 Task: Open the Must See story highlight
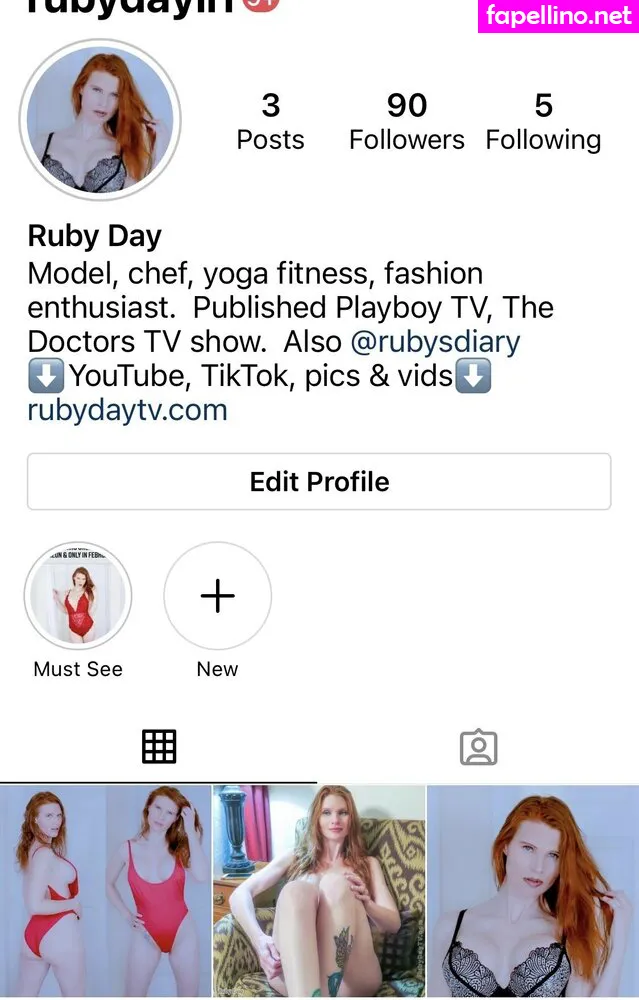(x=78, y=597)
